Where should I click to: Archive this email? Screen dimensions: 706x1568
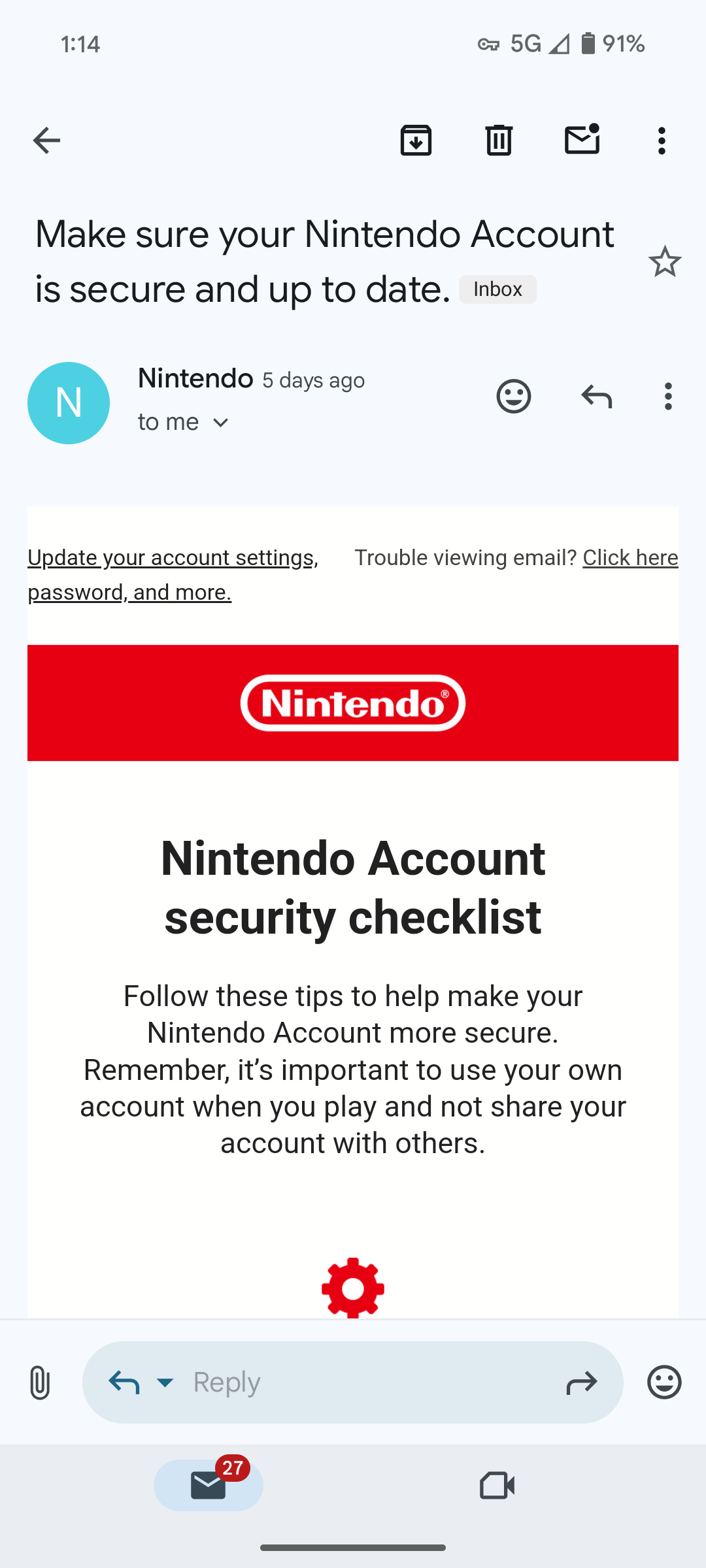pos(416,140)
